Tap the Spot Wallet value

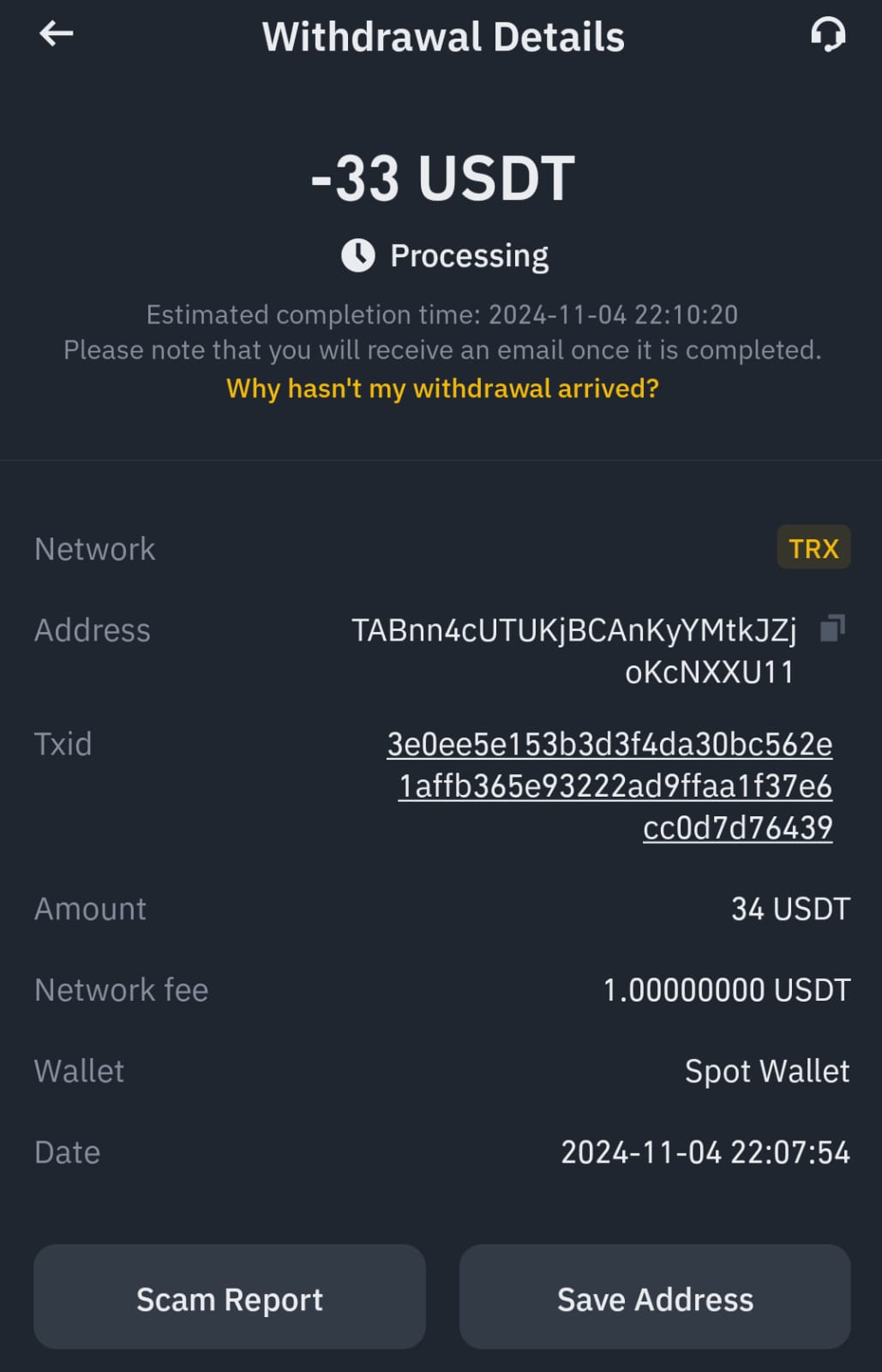point(766,1070)
